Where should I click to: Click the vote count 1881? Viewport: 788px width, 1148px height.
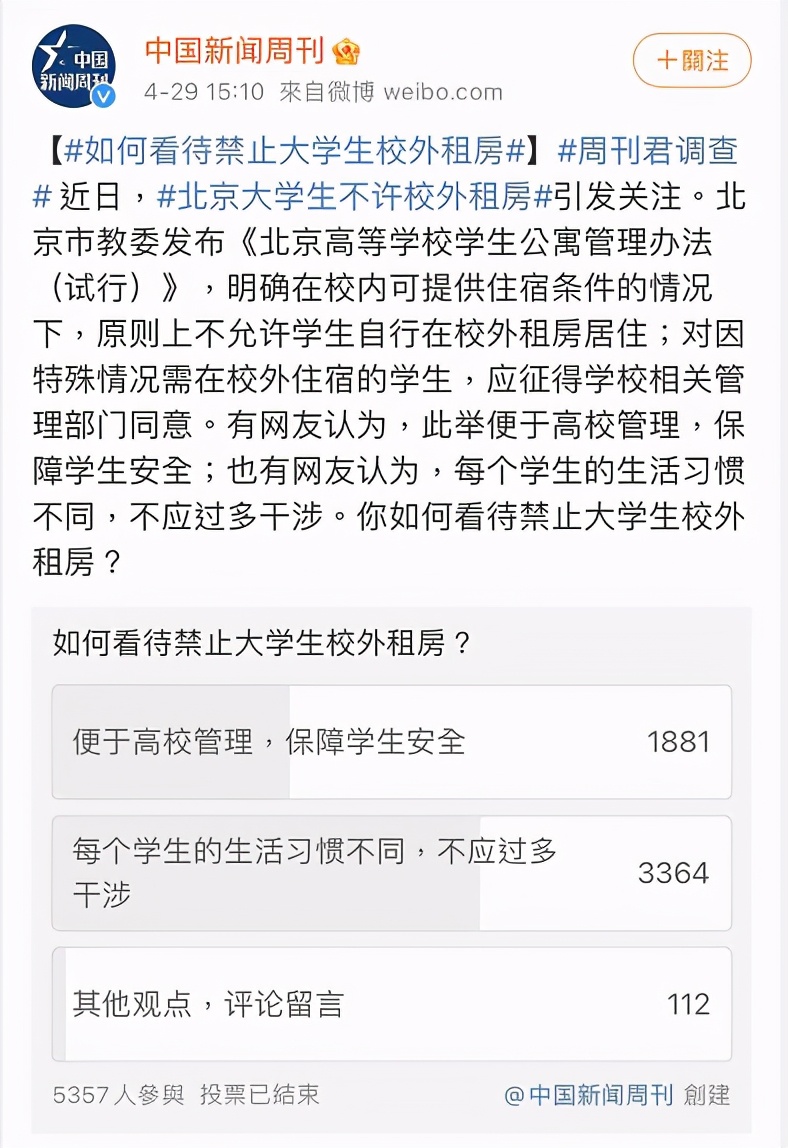point(676,742)
